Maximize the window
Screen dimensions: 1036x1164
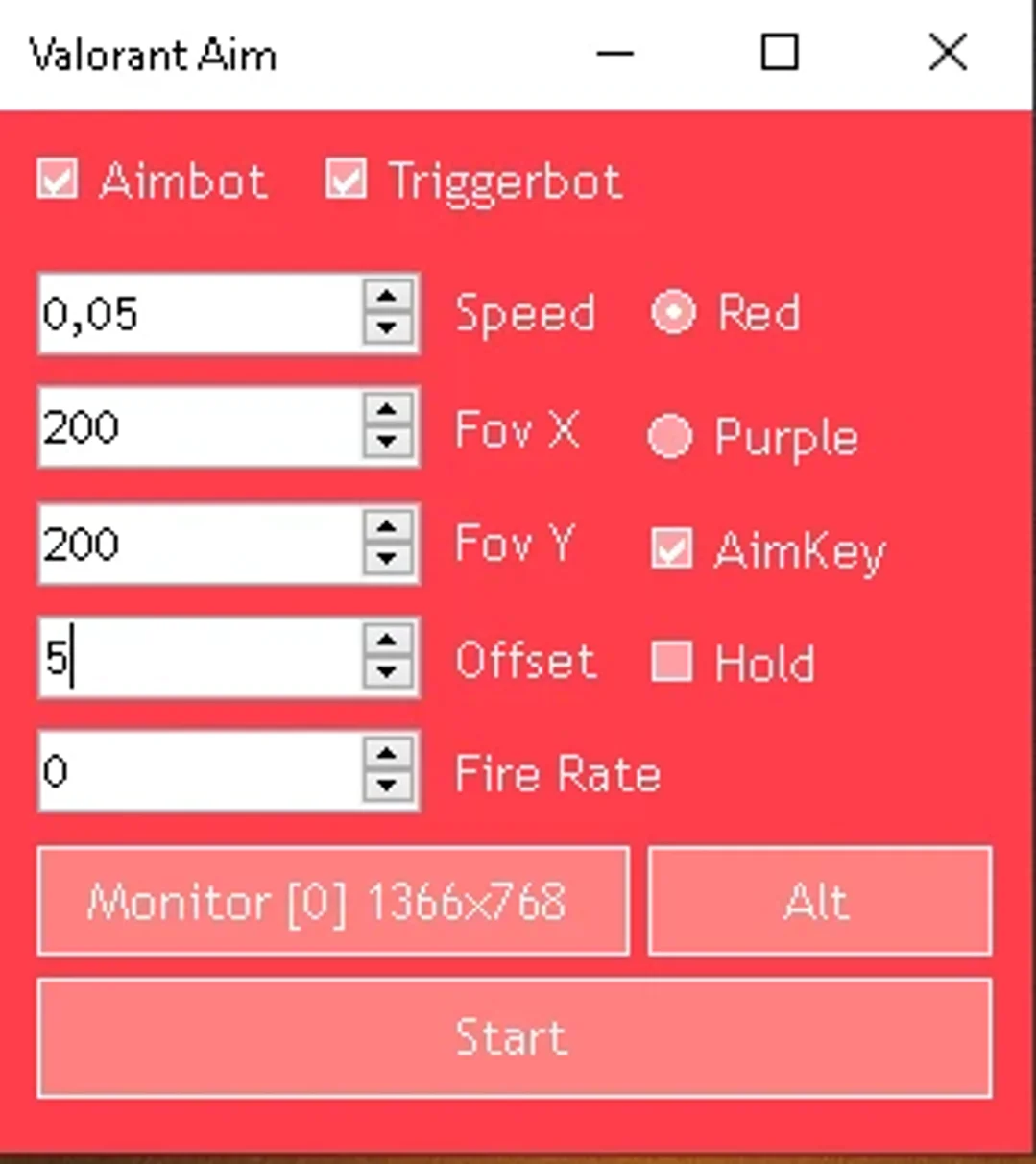tap(779, 53)
